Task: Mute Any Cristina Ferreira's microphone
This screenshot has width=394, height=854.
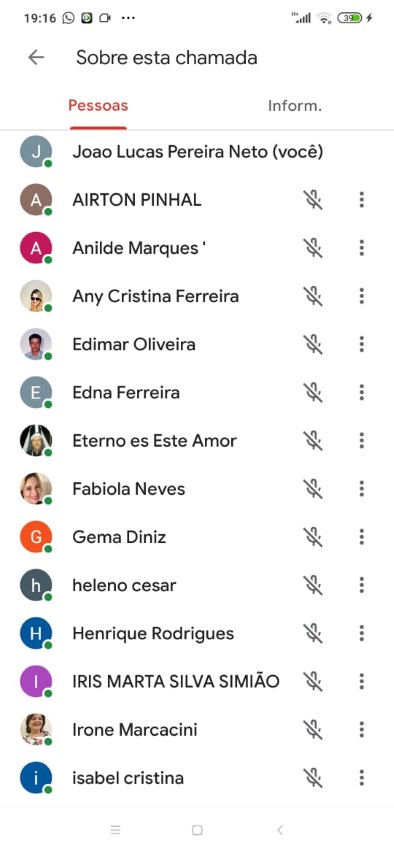Action: click(x=313, y=296)
